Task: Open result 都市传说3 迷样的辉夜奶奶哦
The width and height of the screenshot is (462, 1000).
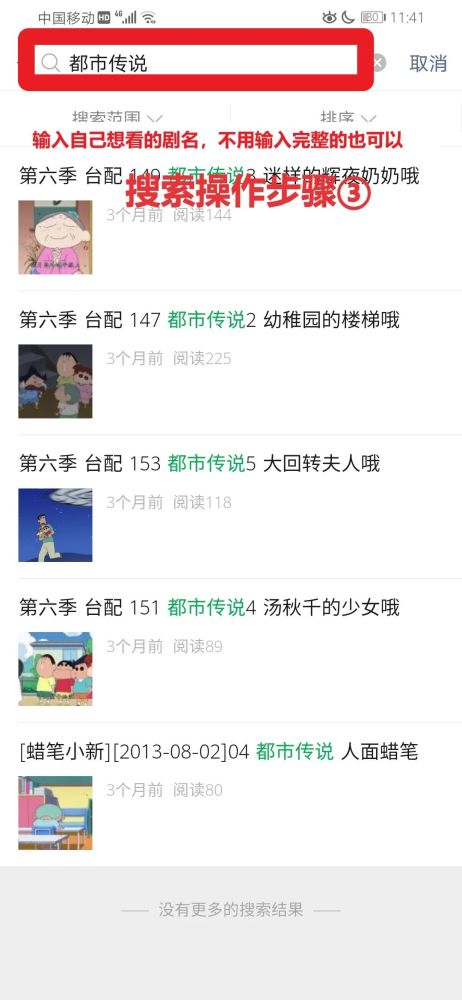Action: point(231,219)
